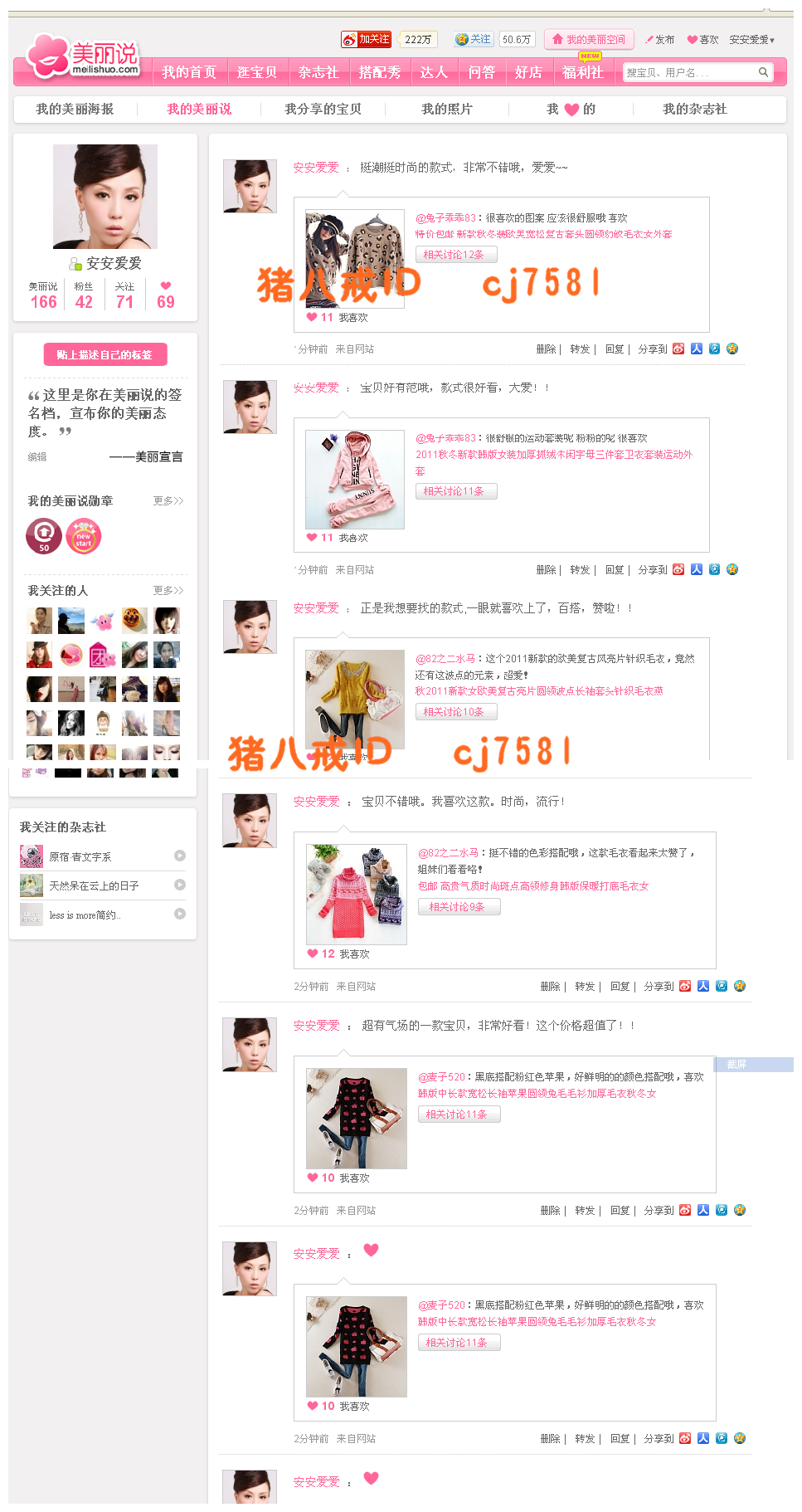Edit the 美丽宣言 via 编辑 link
Screen dimensions: 802x1512
tap(37, 456)
